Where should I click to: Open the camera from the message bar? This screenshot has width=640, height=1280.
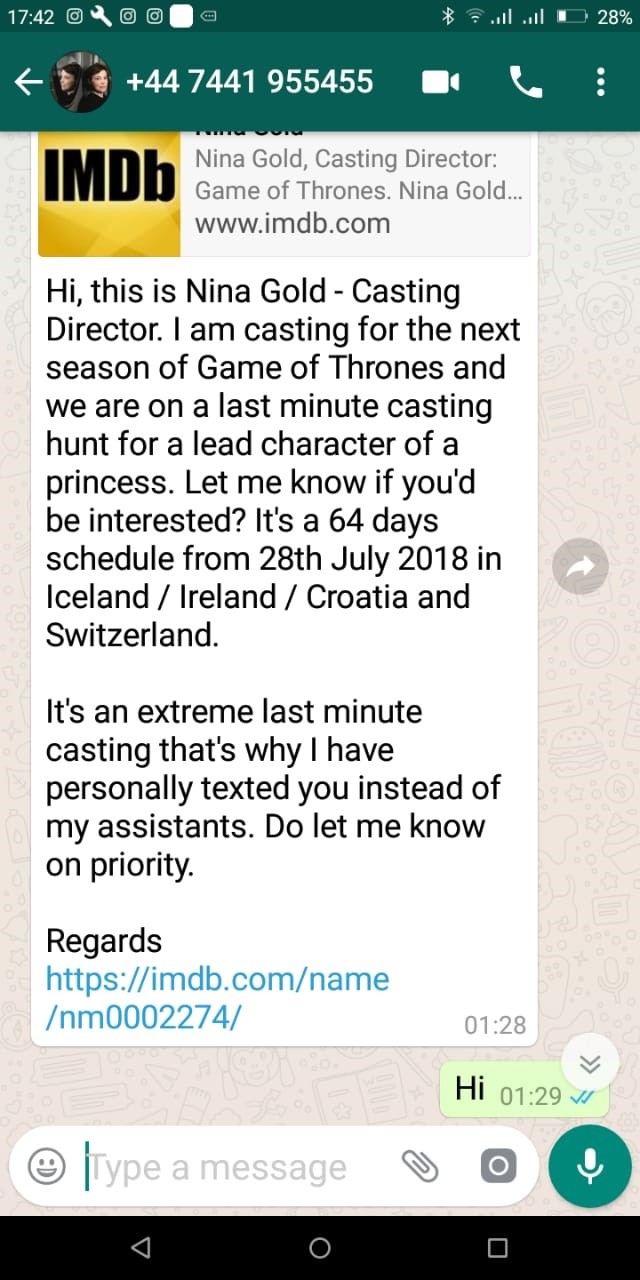[x=498, y=1166]
